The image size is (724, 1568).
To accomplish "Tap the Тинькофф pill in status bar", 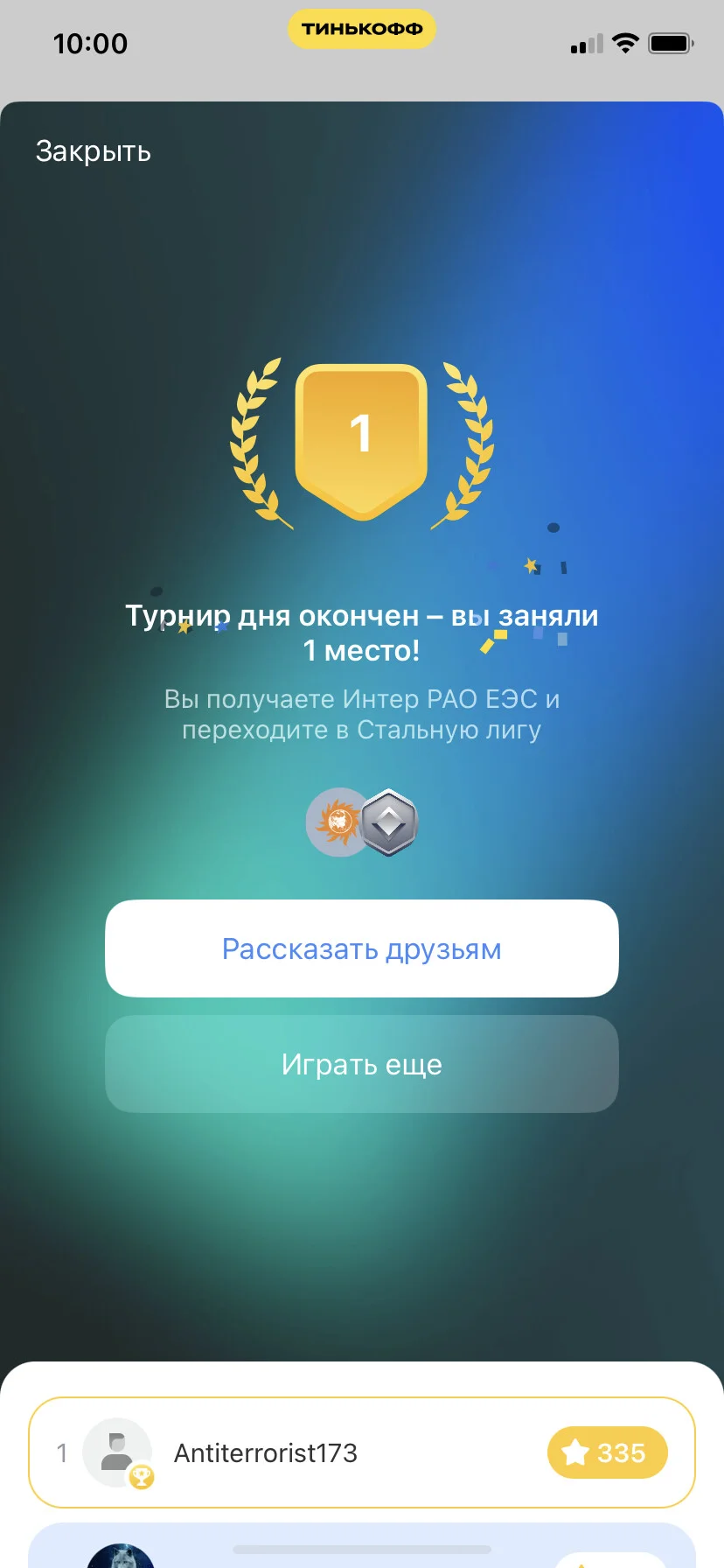I will pyautogui.click(x=362, y=29).
